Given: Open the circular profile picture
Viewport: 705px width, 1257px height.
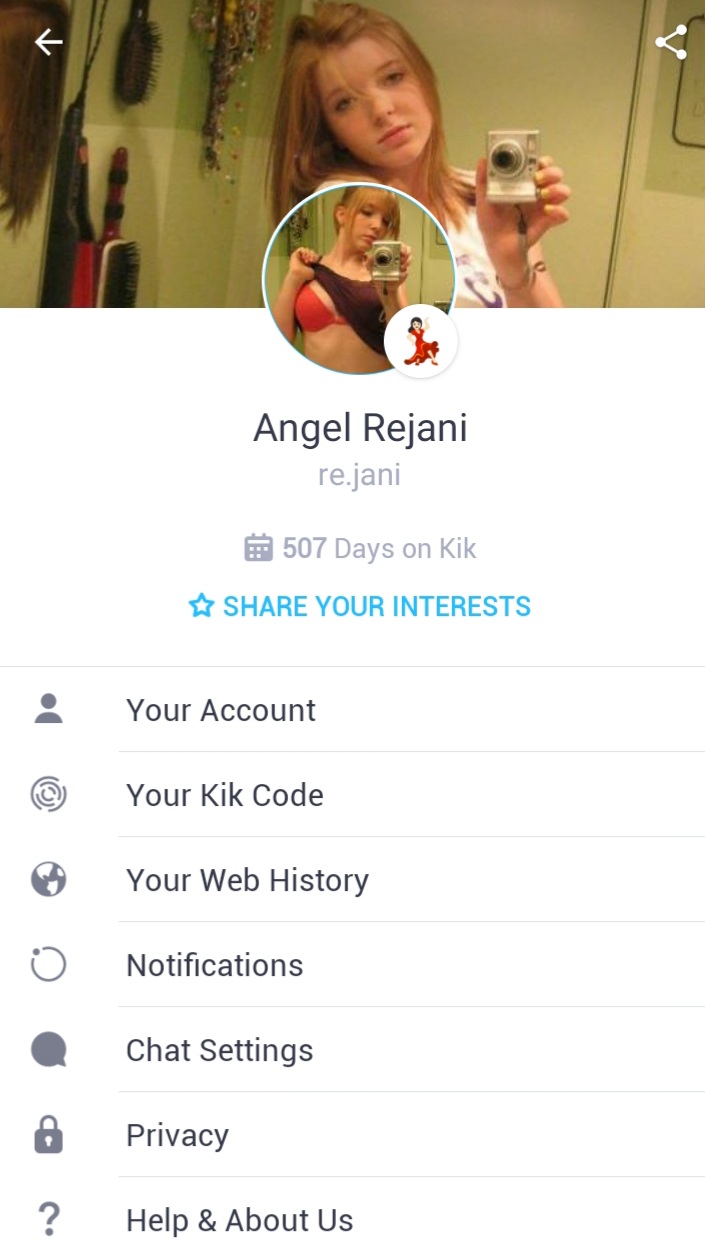Looking at the screenshot, I should tap(359, 279).
